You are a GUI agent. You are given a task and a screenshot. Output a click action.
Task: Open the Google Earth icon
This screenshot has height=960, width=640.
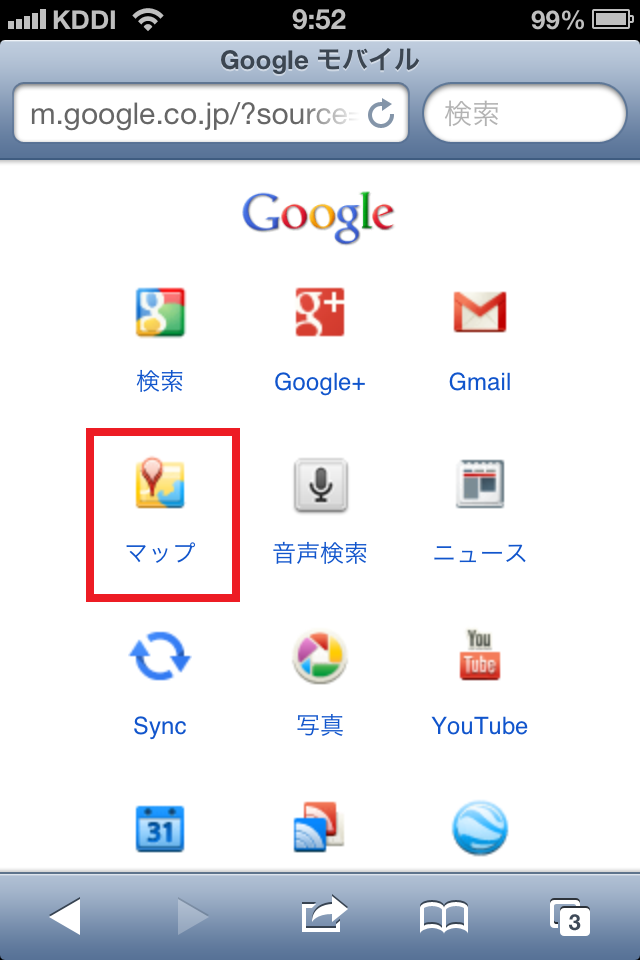480,829
